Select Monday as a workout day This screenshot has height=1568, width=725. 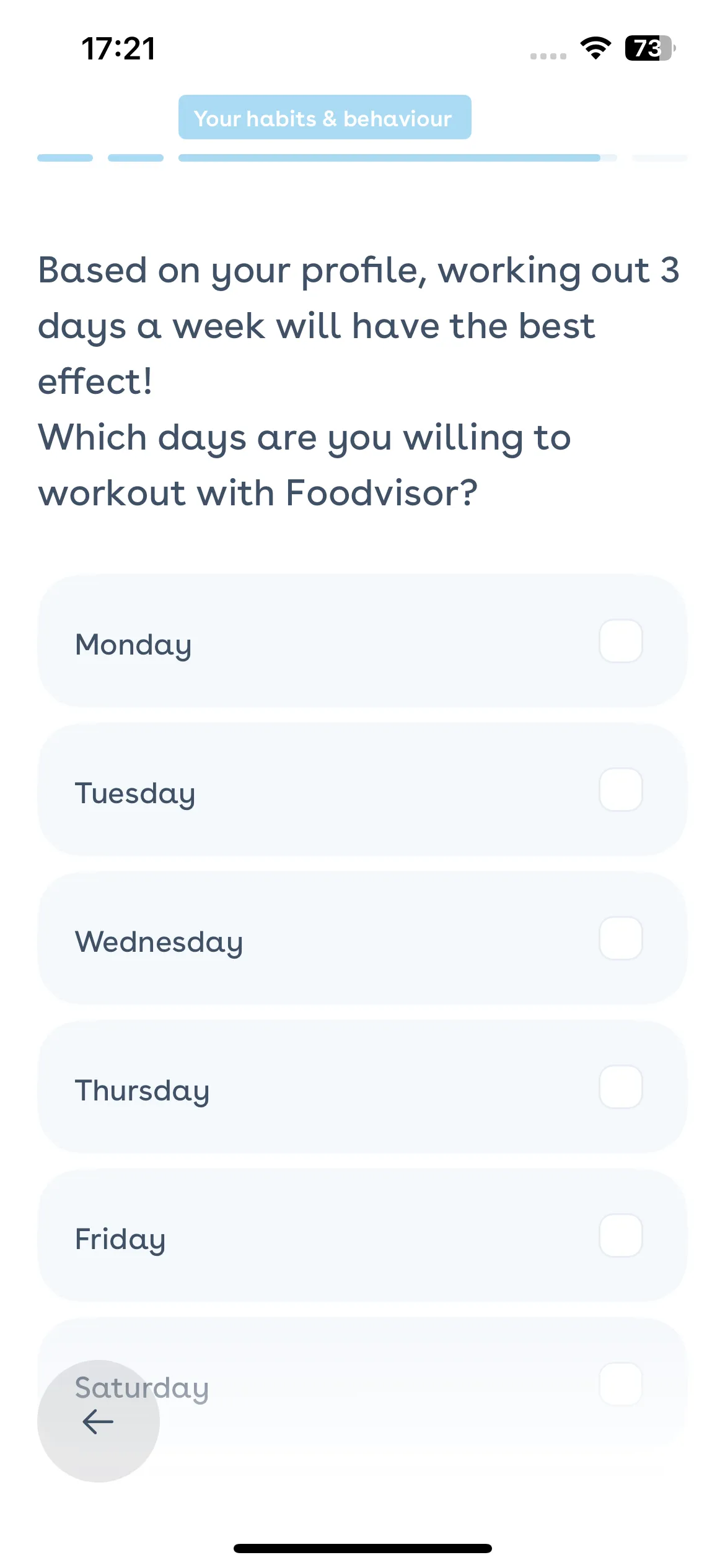point(362,641)
